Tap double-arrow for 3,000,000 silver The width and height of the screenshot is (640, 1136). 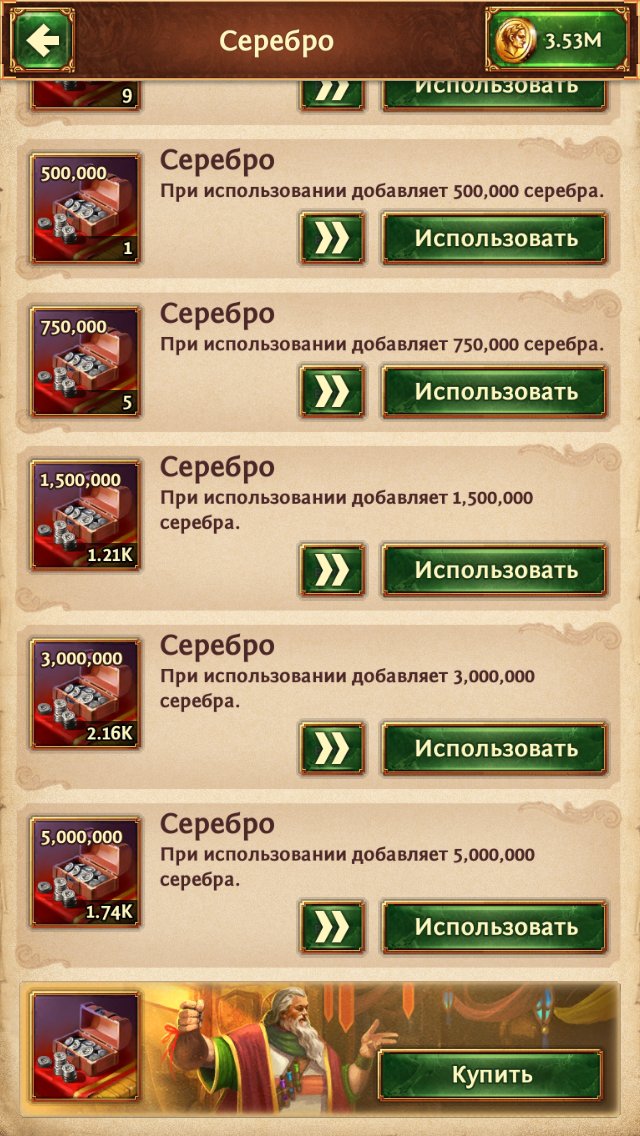pyautogui.click(x=332, y=748)
